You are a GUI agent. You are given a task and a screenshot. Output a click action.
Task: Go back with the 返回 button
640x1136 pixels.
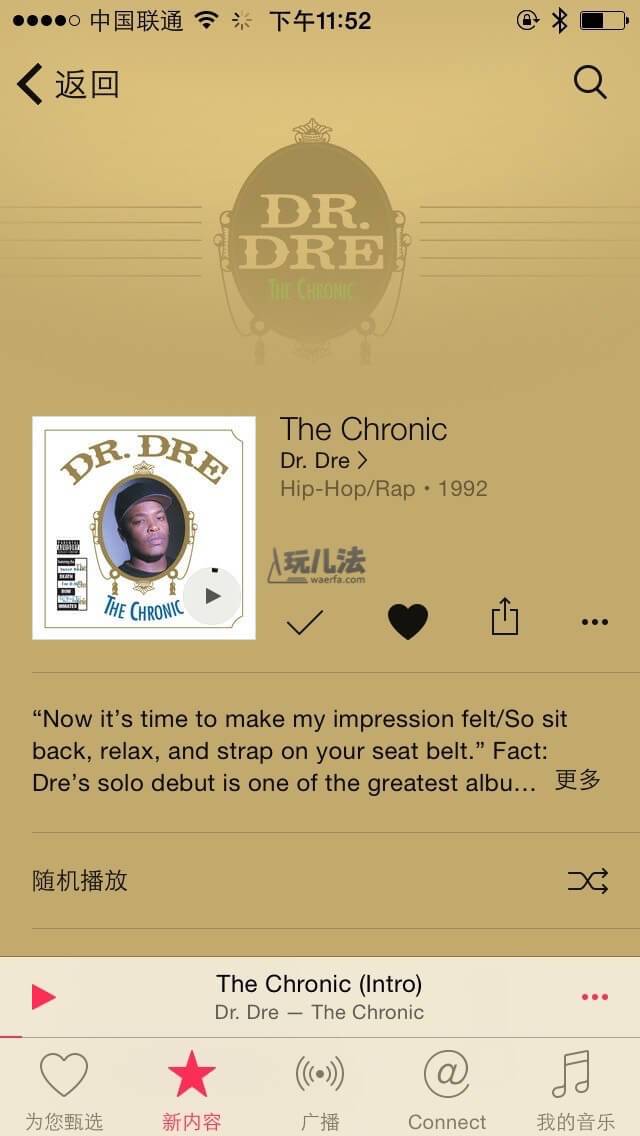click(x=68, y=84)
